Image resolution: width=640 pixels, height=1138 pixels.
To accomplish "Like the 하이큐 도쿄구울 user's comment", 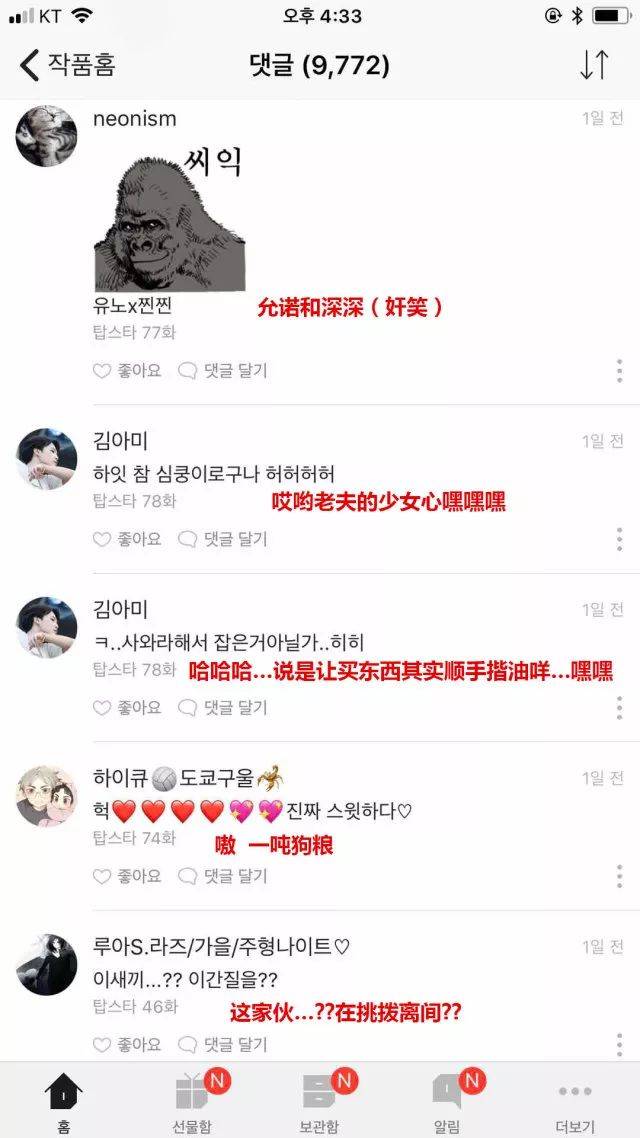I will [x=127, y=876].
